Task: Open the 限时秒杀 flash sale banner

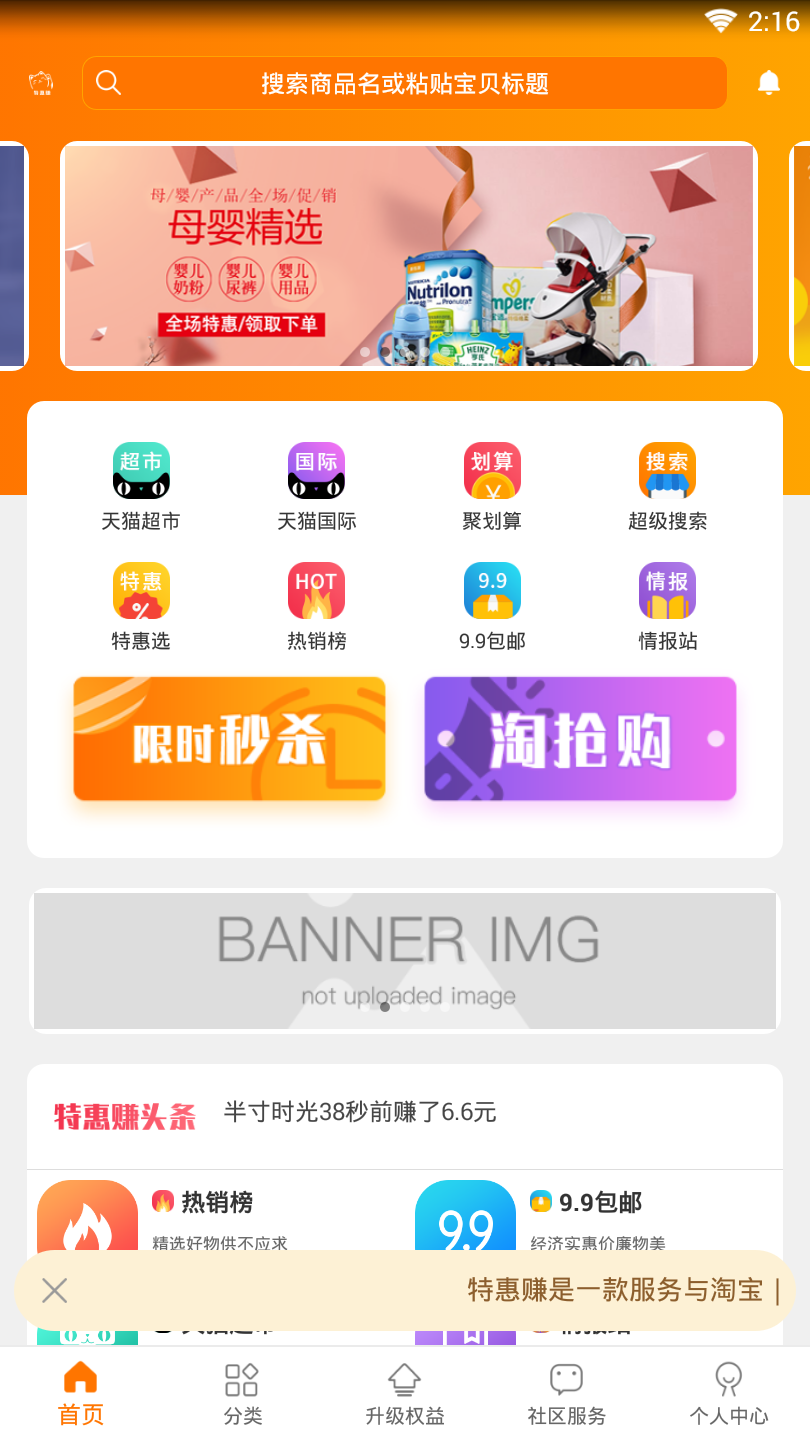Action: pos(229,739)
